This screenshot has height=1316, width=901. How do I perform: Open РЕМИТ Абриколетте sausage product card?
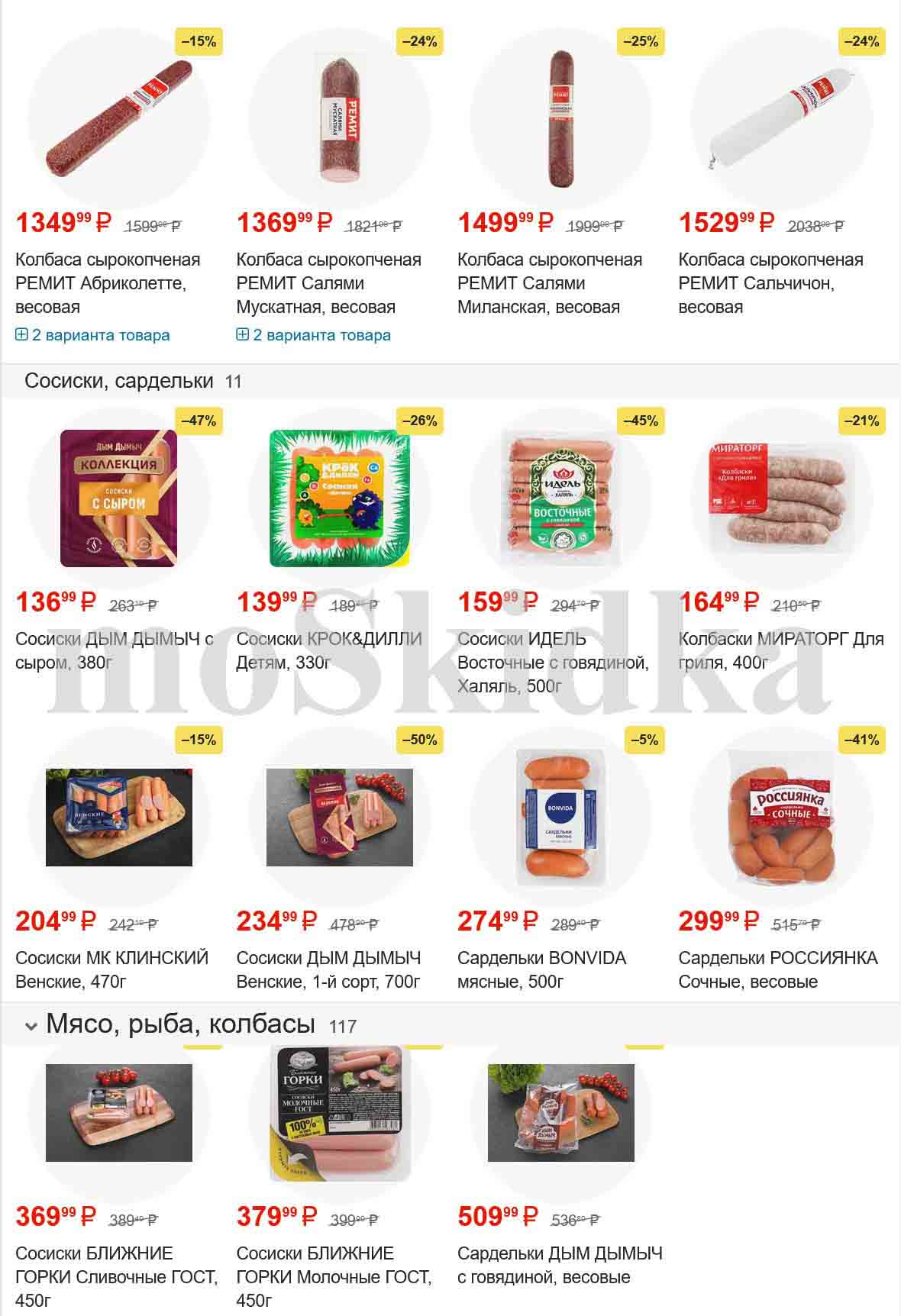pyautogui.click(x=107, y=283)
